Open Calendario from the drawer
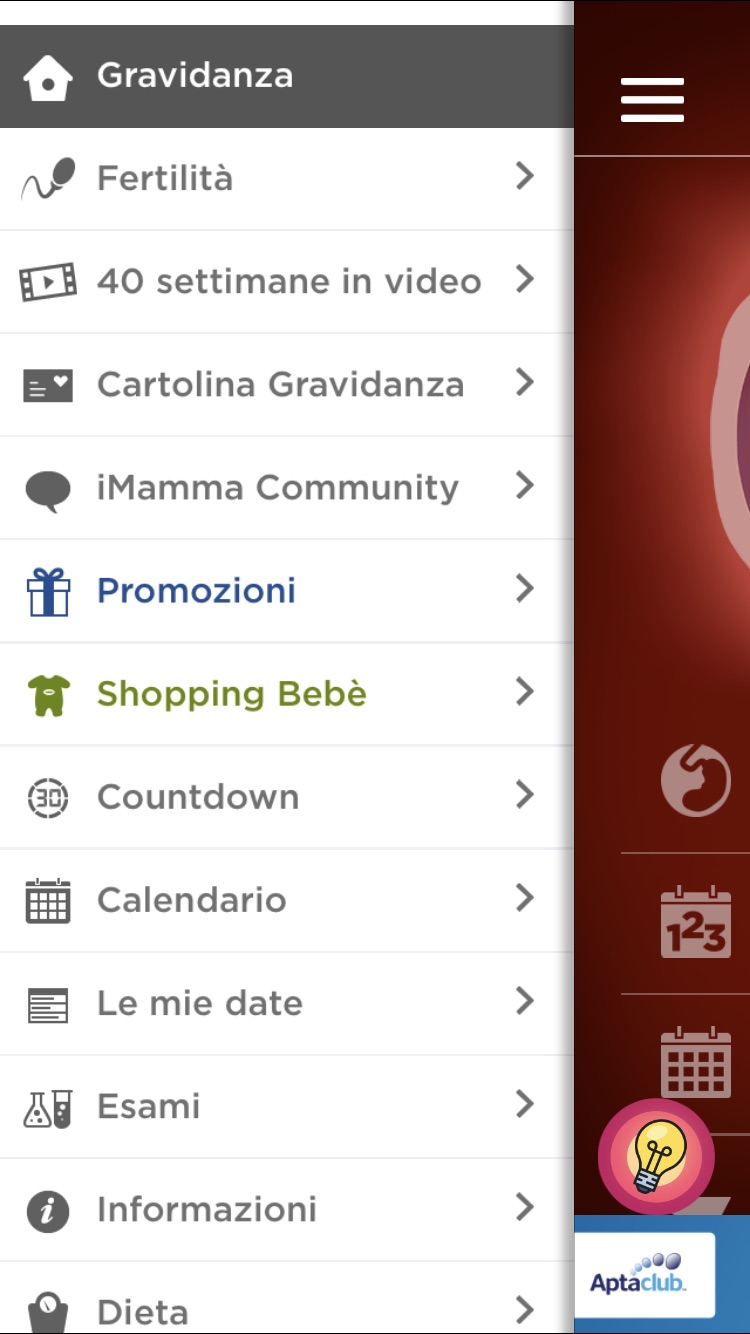 tap(287, 900)
